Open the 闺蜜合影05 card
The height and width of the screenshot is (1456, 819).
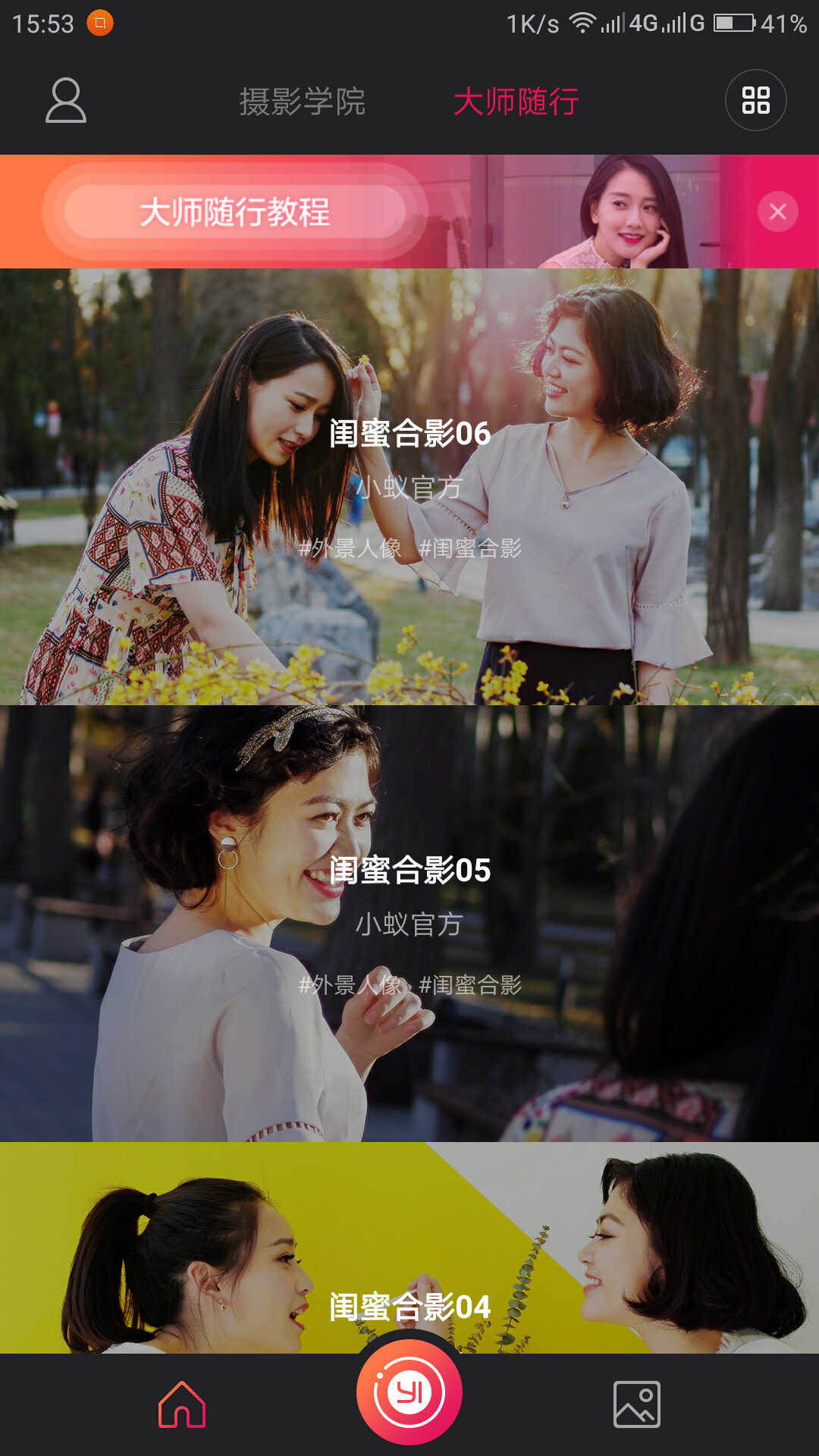(x=409, y=922)
